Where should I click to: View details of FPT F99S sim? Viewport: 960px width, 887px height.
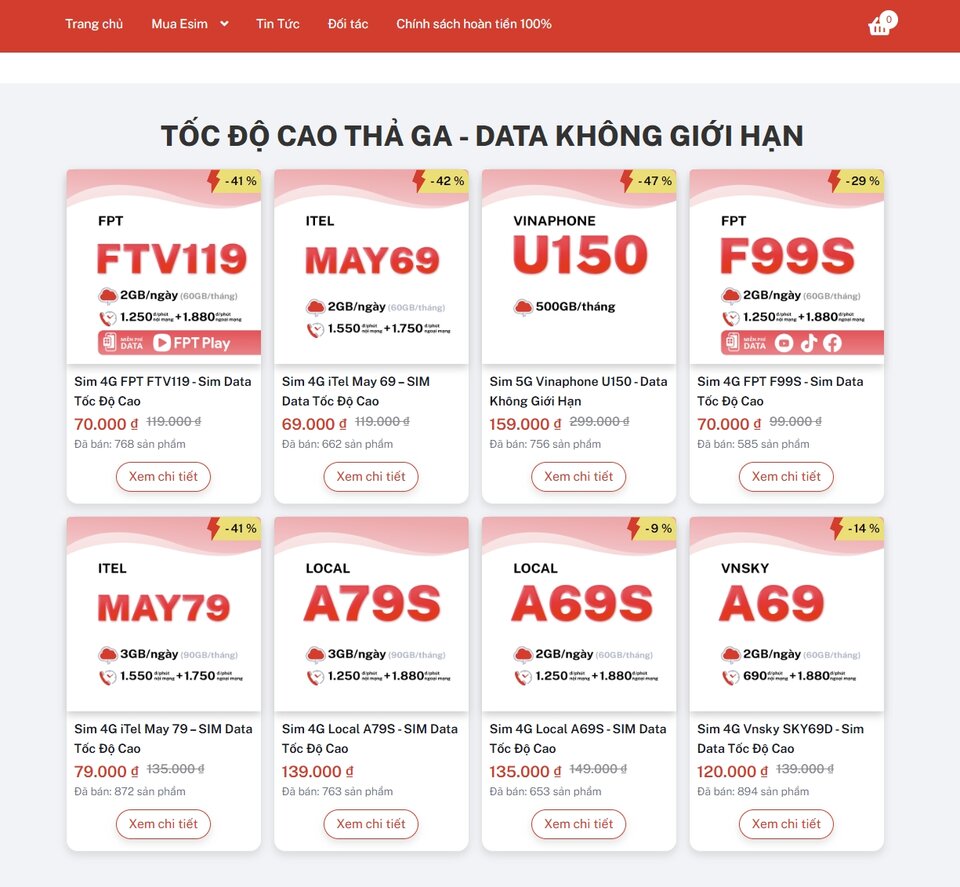786,476
